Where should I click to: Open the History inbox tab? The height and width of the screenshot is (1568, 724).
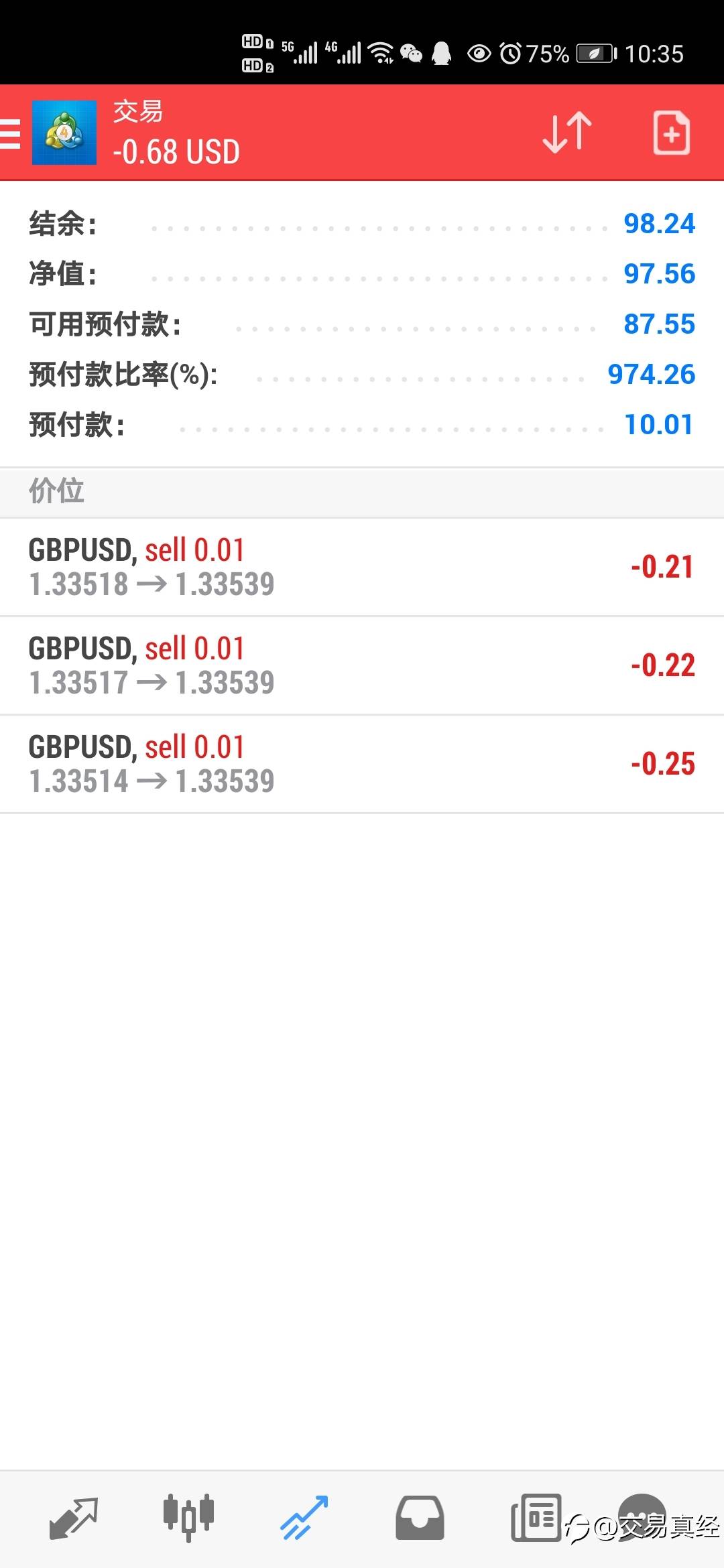pyautogui.click(x=420, y=1517)
